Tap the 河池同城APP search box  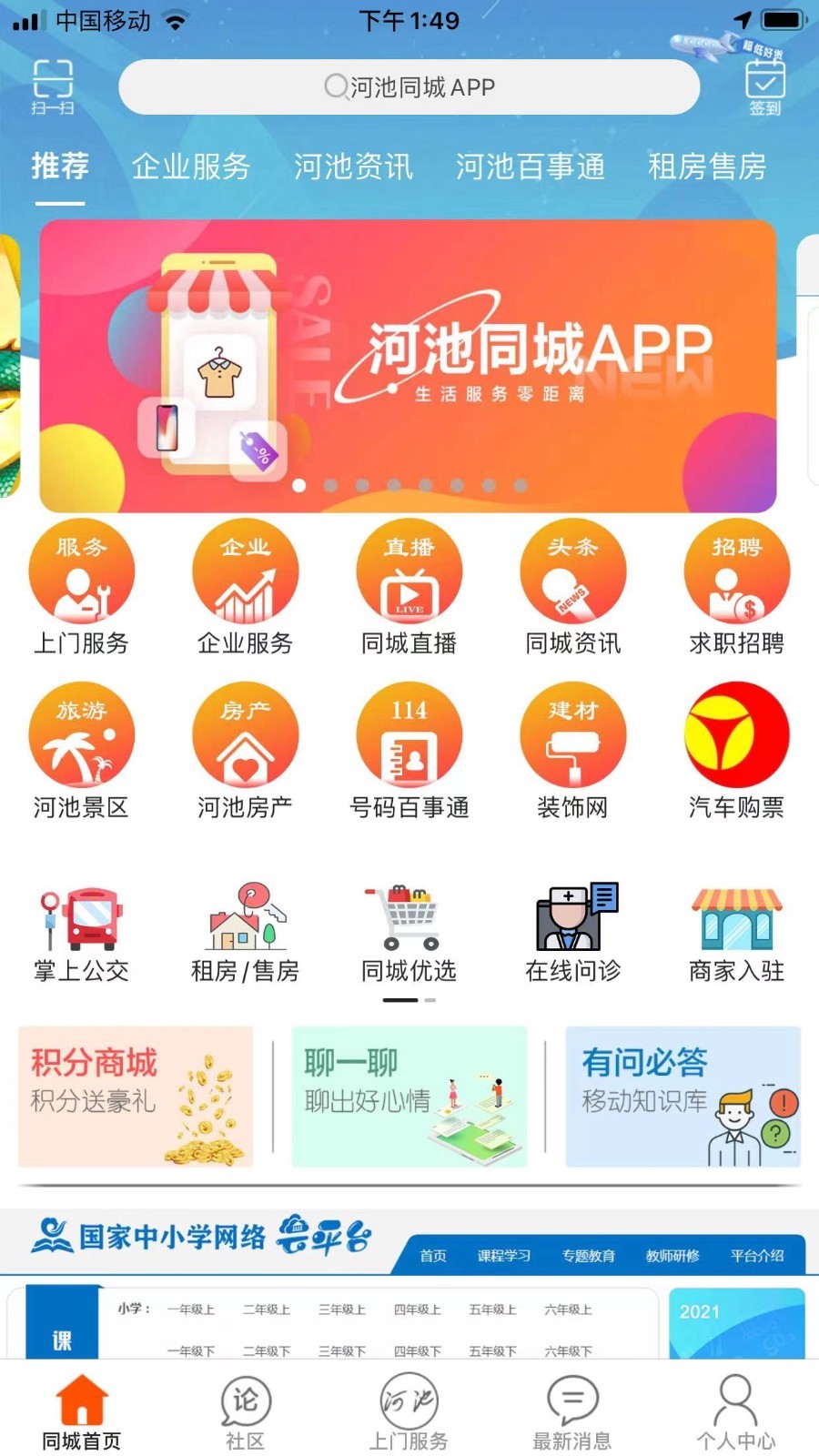pyautogui.click(x=409, y=87)
